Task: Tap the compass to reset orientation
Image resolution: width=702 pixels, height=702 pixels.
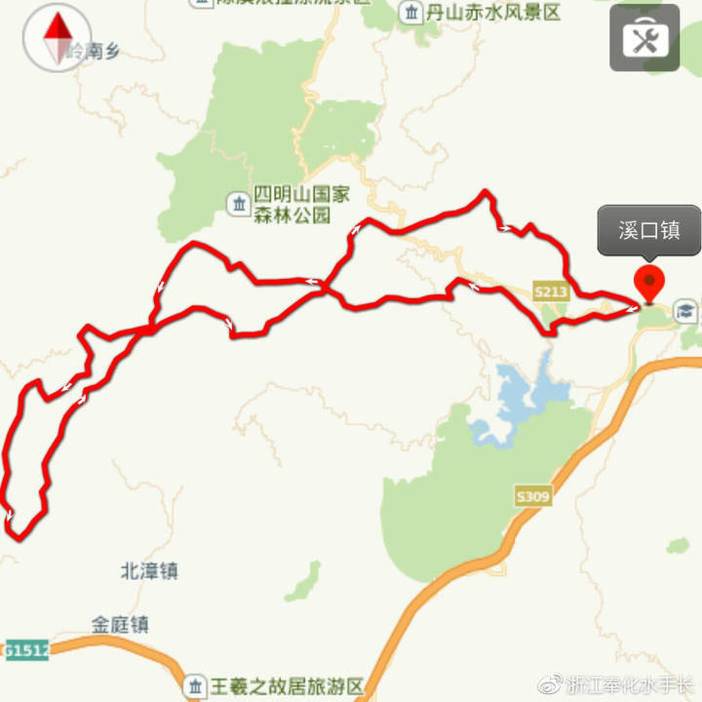Action: 57,38
